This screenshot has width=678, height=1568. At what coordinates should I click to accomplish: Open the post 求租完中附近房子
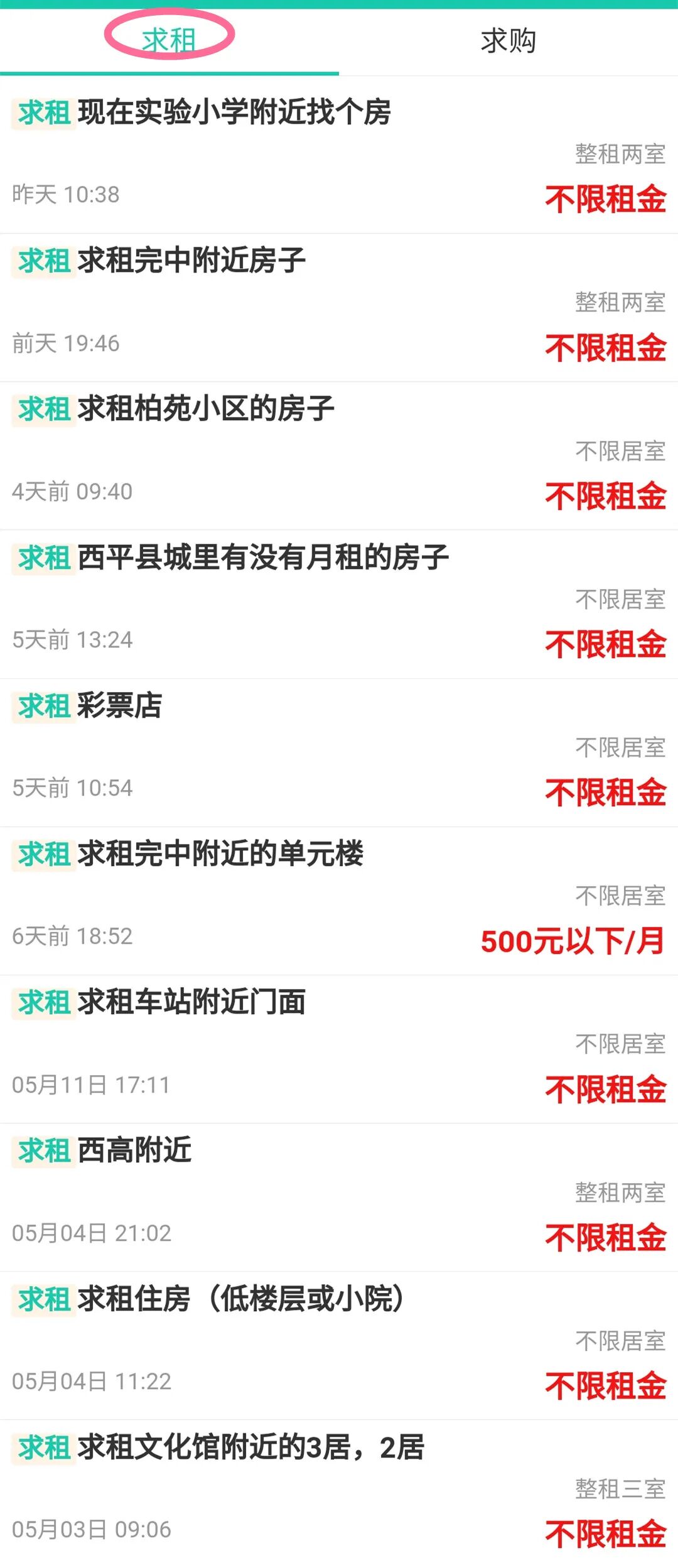191,261
